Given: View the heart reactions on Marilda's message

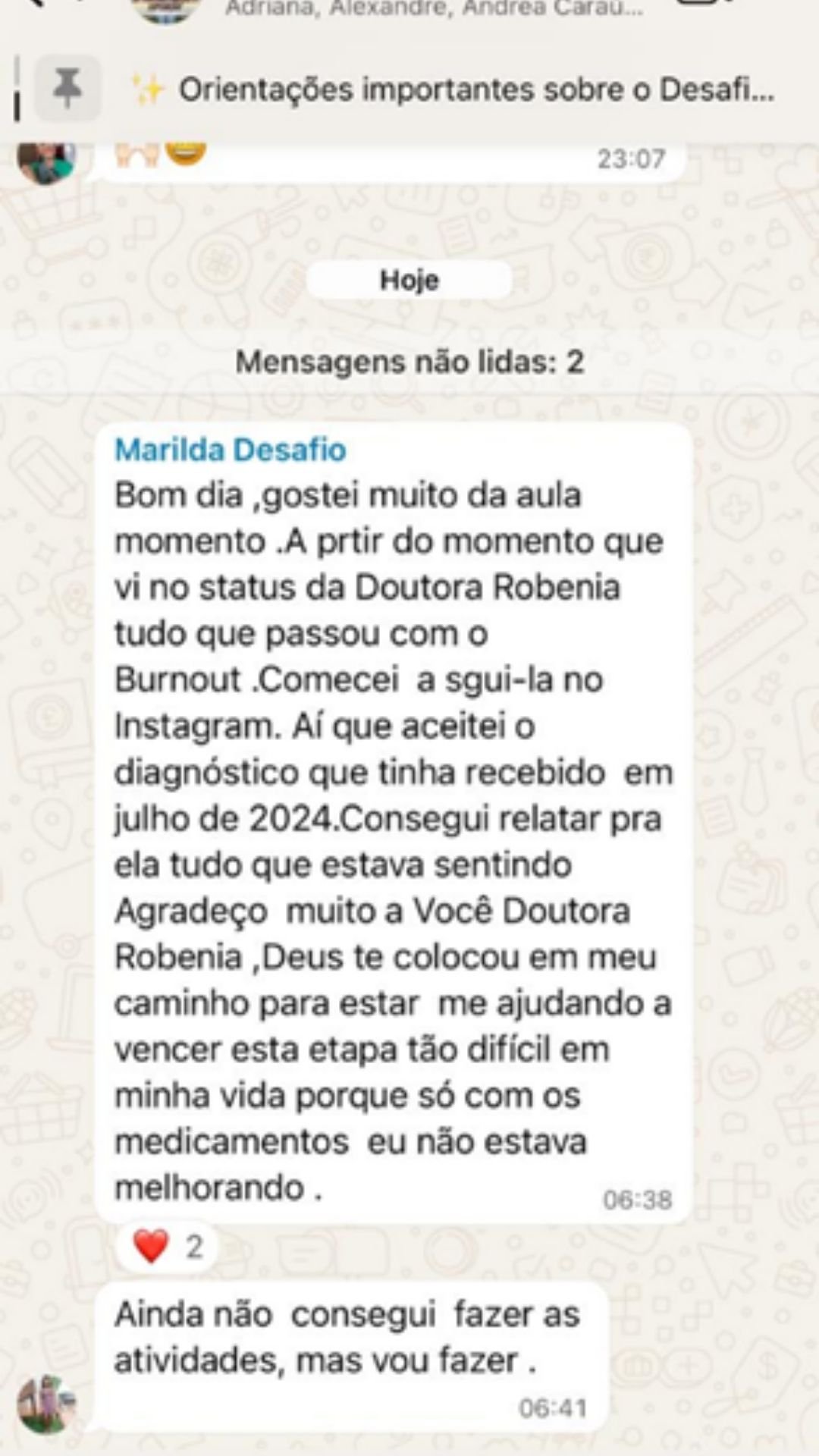Looking at the screenshot, I should click(167, 1247).
